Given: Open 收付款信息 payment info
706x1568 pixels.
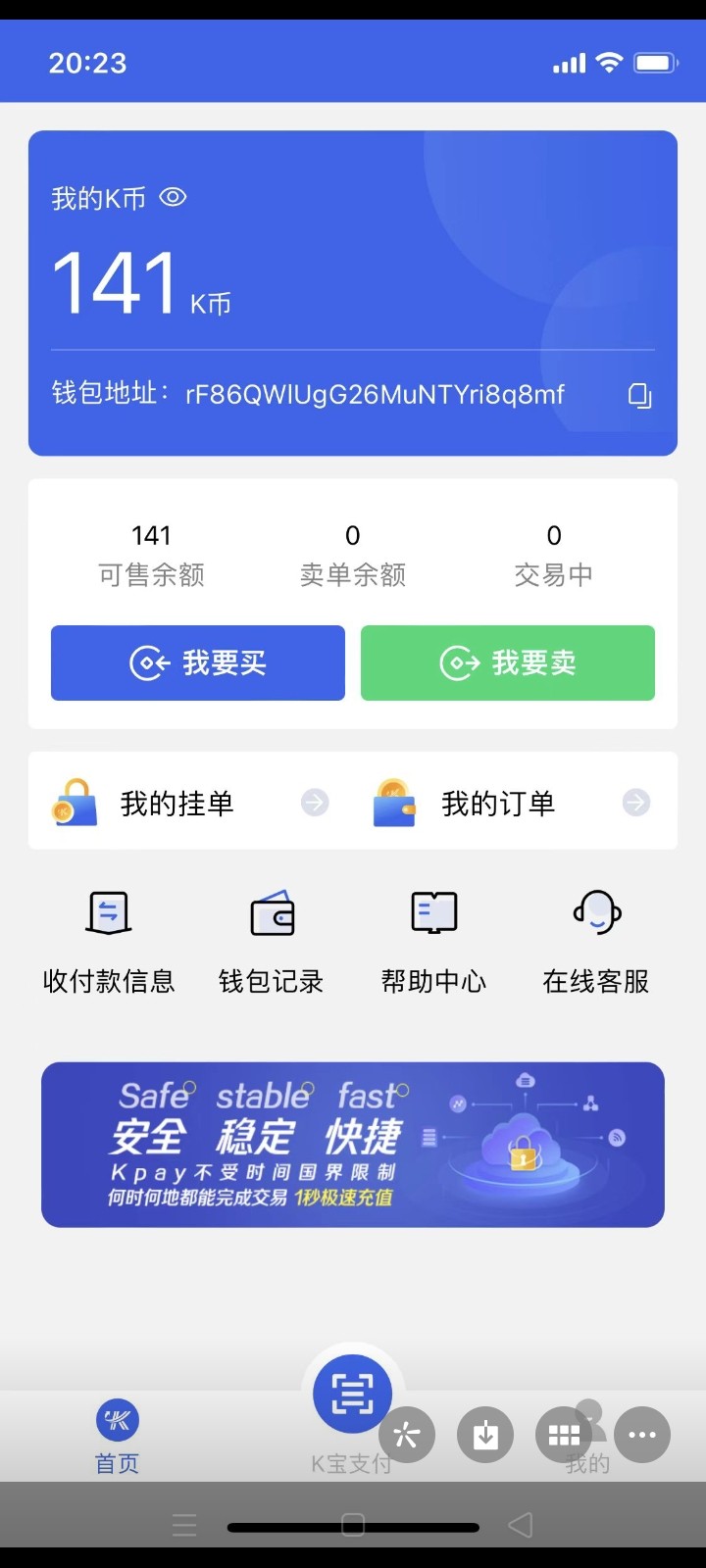Looking at the screenshot, I should 109,941.
